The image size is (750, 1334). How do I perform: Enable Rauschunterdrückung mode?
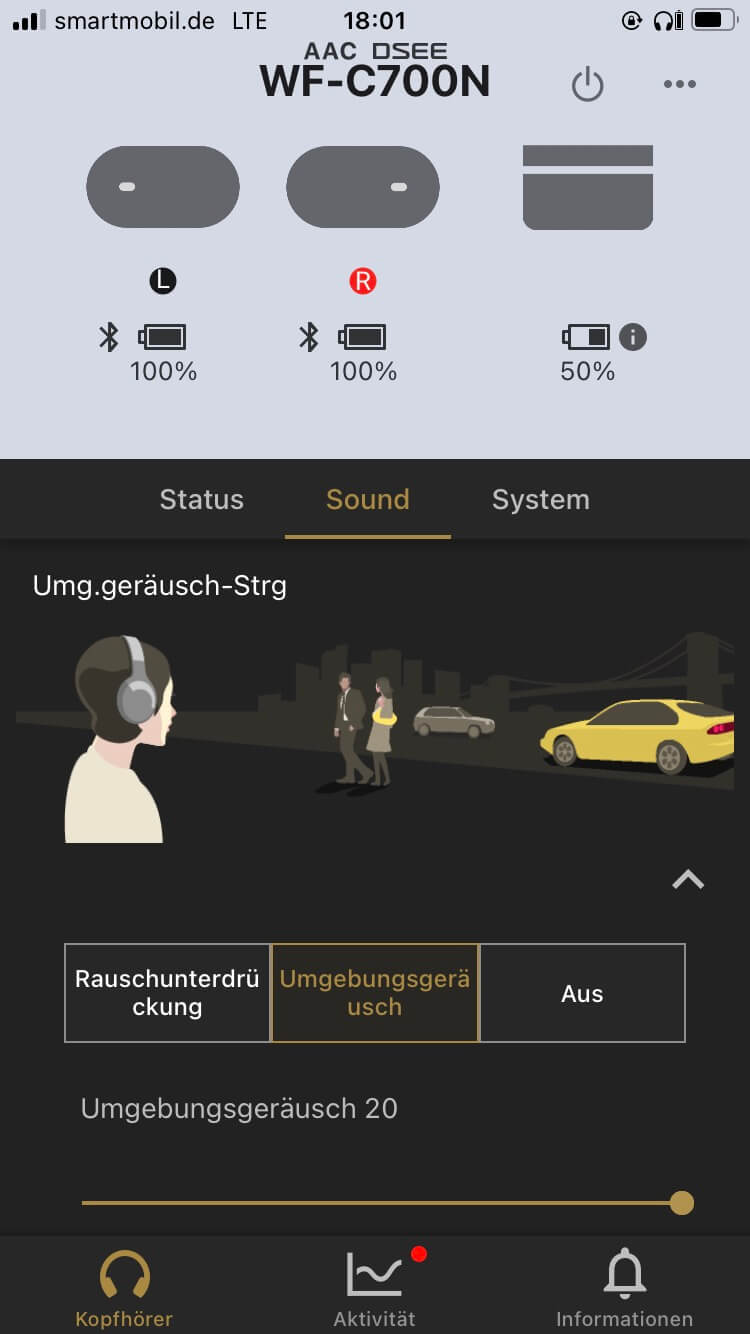tap(167, 993)
